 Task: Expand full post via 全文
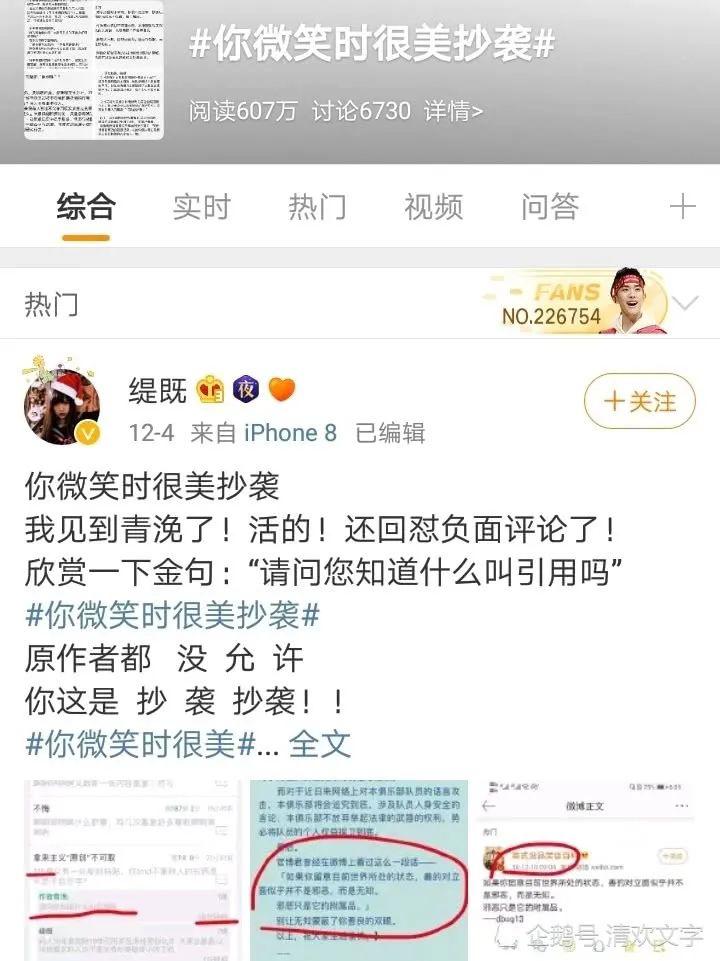[x=319, y=744]
